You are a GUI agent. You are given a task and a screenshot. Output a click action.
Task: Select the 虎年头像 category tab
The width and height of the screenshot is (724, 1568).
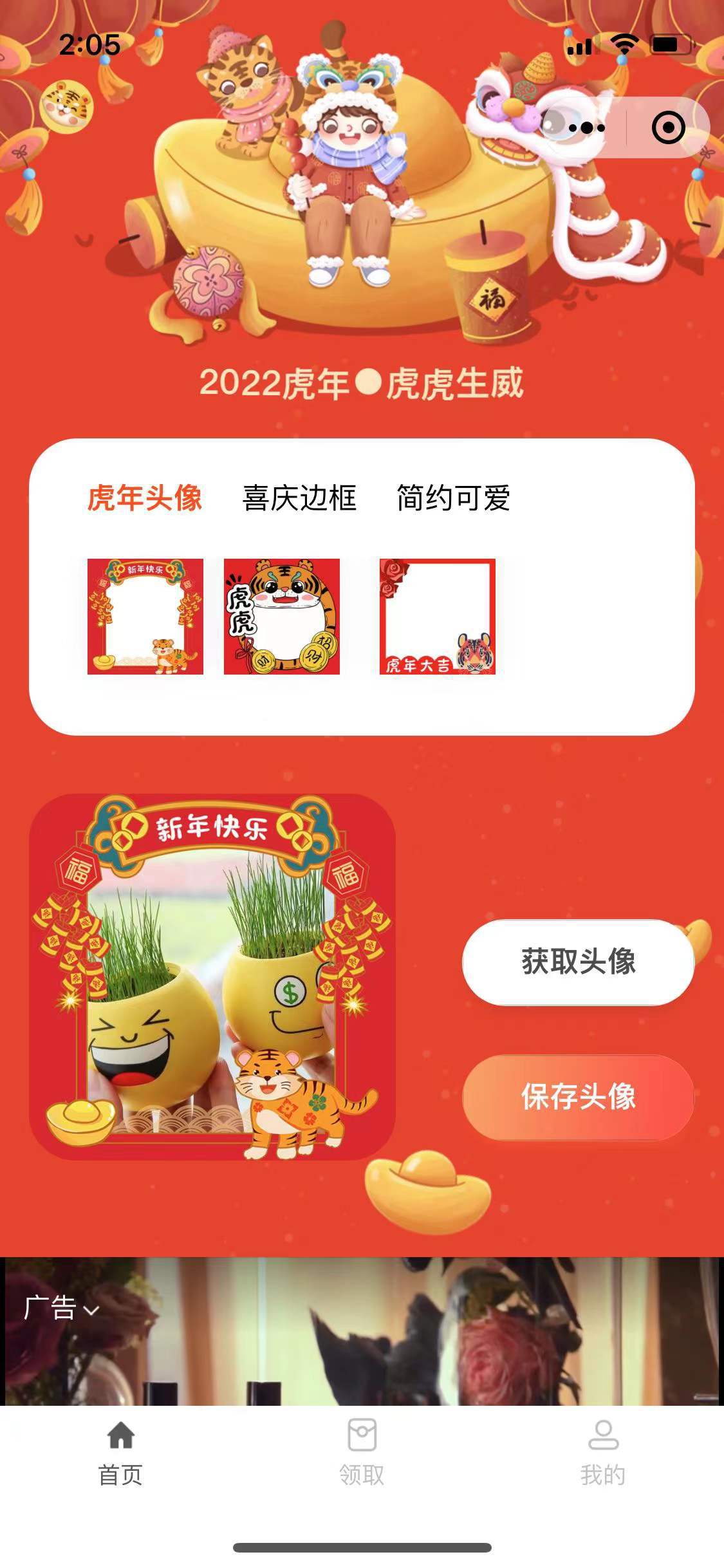click(145, 498)
